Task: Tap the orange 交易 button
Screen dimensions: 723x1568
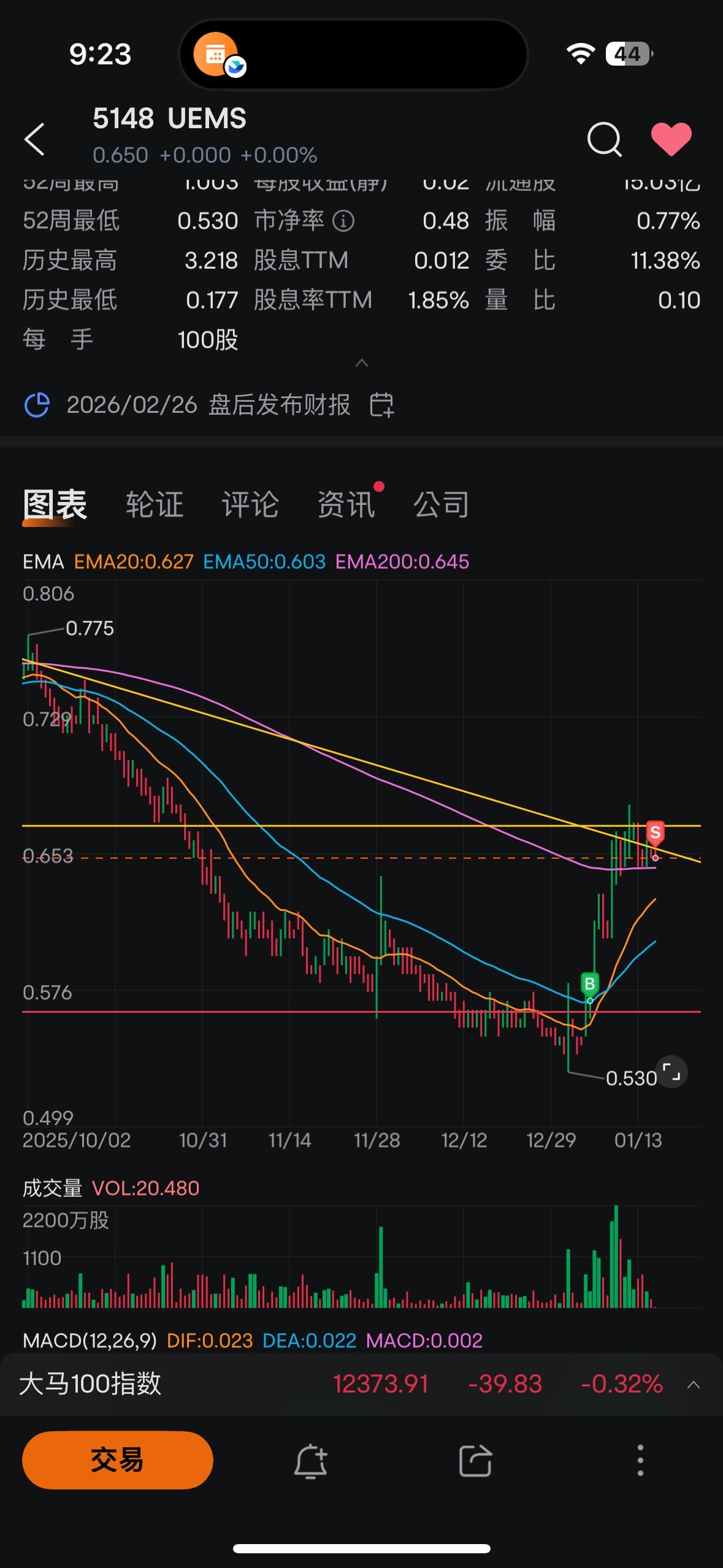Action: click(x=118, y=1460)
